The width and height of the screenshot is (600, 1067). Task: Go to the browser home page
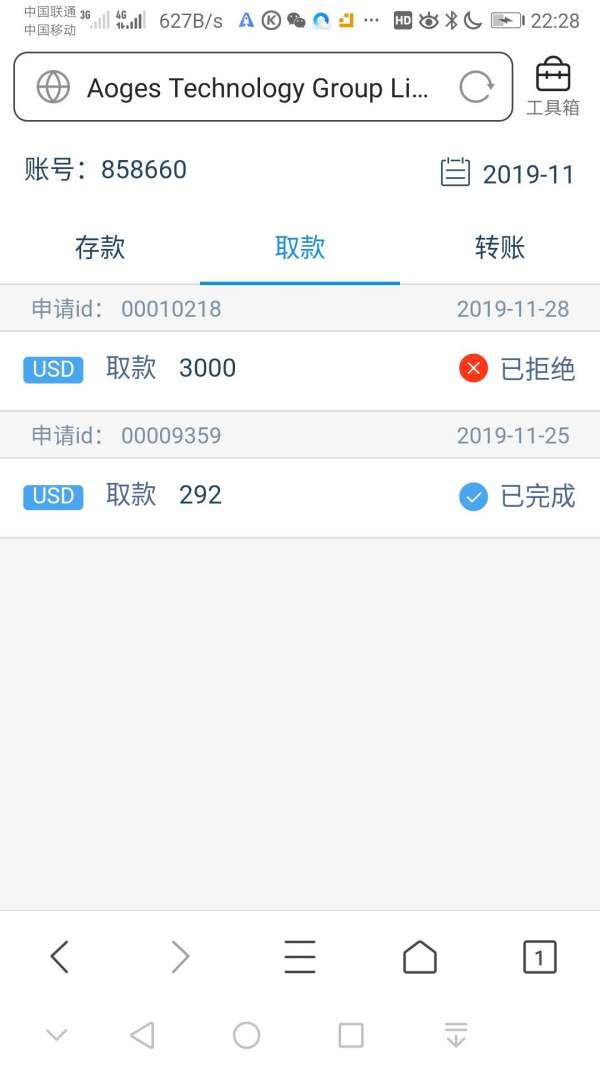point(420,957)
